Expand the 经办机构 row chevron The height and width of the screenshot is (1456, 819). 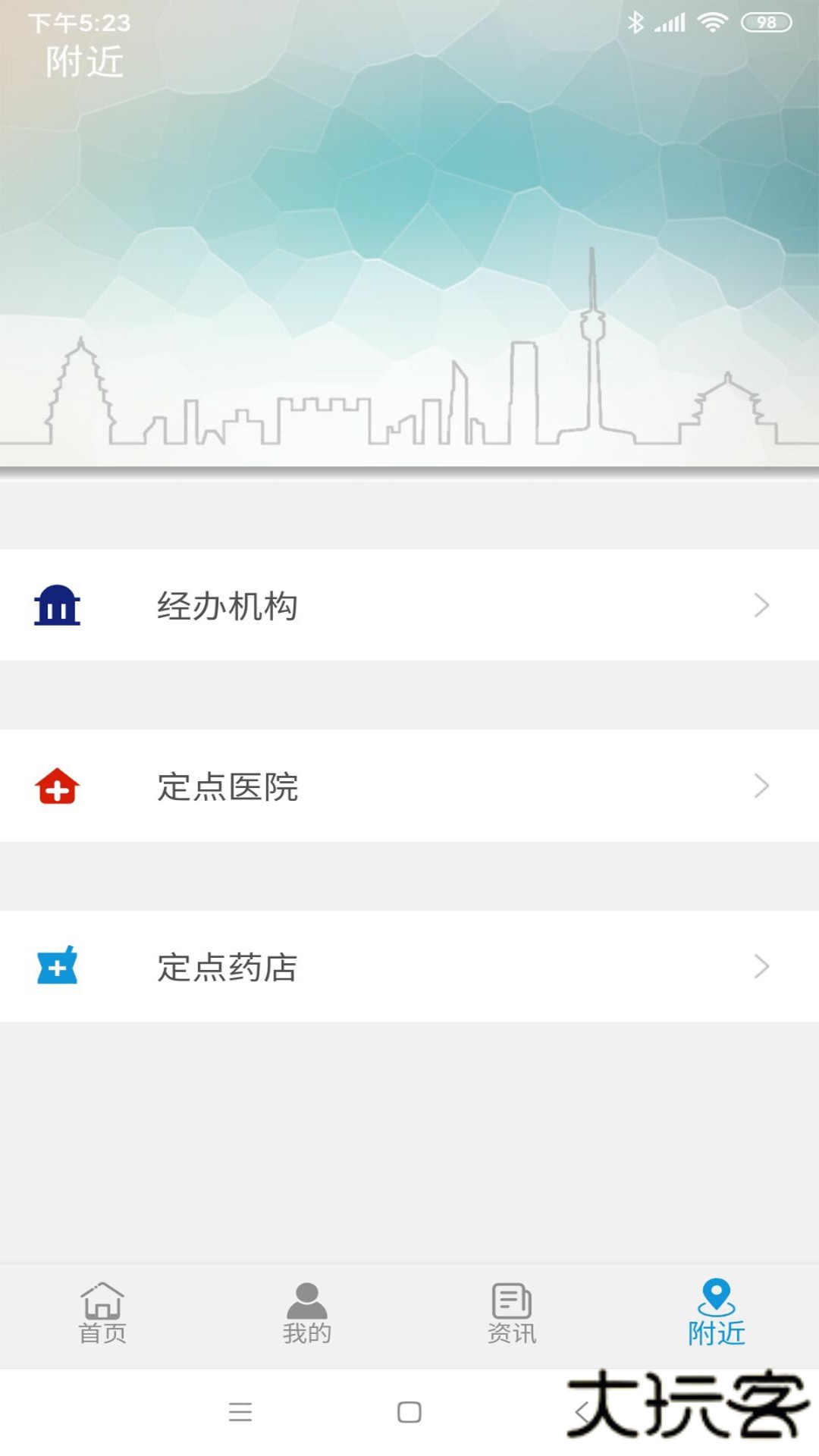click(761, 605)
